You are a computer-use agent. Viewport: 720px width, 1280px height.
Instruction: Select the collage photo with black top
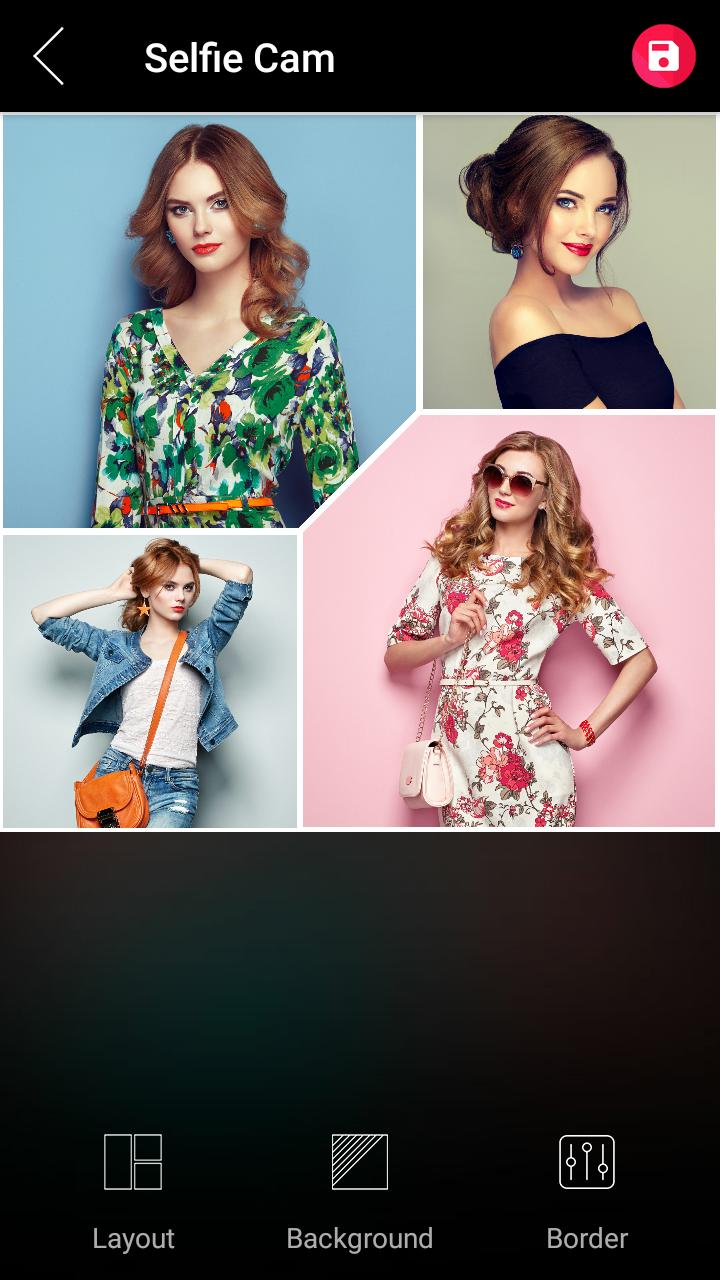(568, 262)
